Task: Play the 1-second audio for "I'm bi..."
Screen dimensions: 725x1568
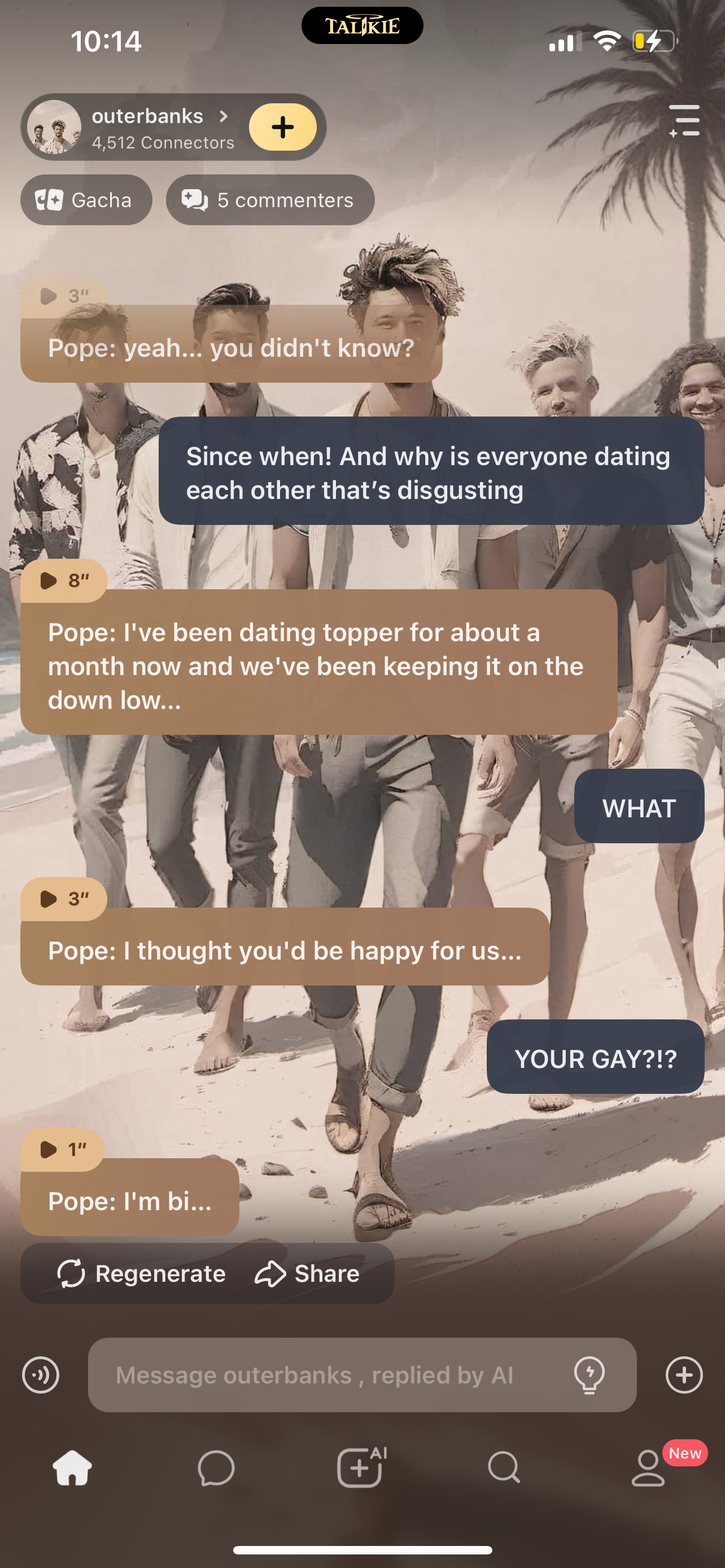Action: pyautogui.click(x=62, y=1149)
